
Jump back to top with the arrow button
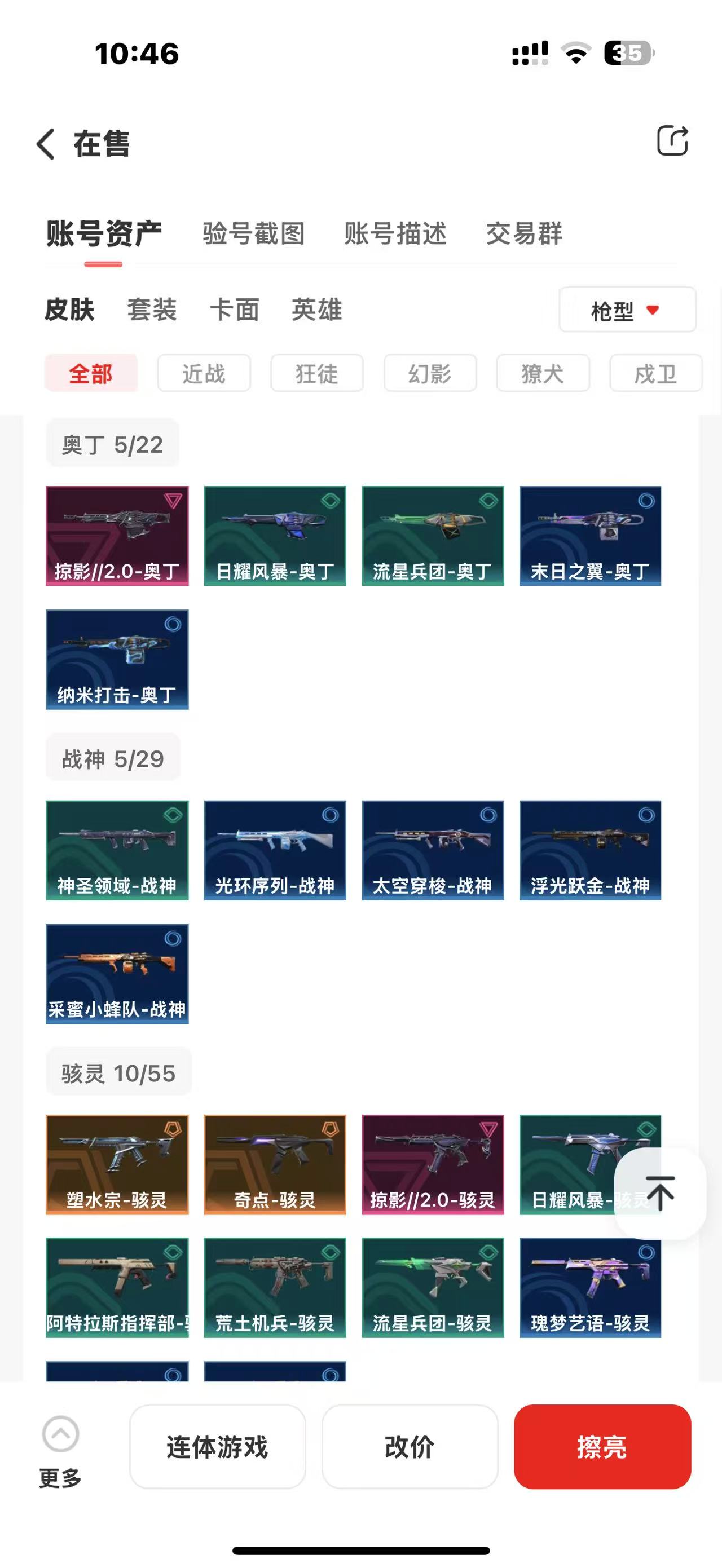[660, 1193]
